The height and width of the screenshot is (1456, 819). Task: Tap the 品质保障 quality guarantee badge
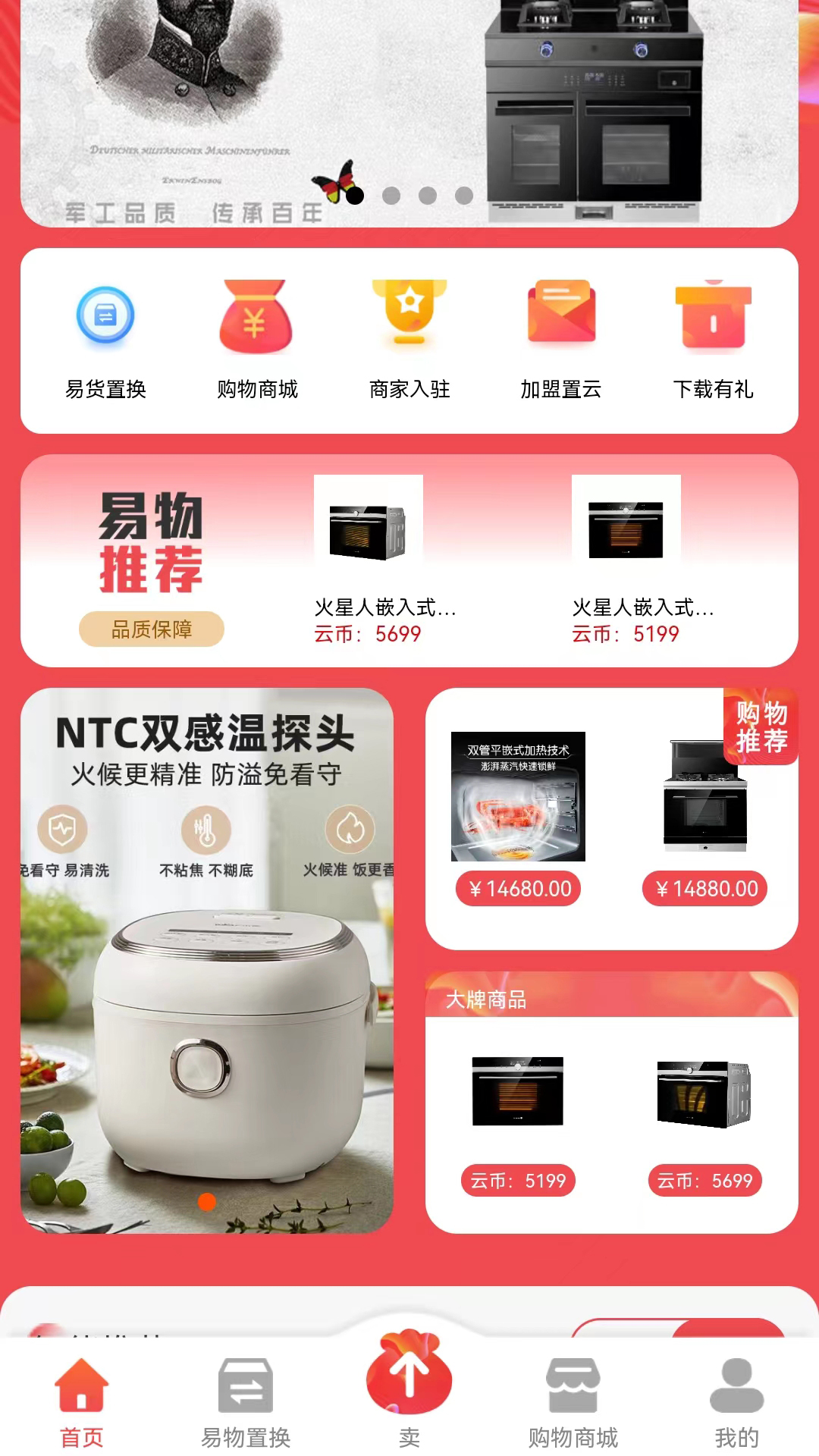click(150, 629)
